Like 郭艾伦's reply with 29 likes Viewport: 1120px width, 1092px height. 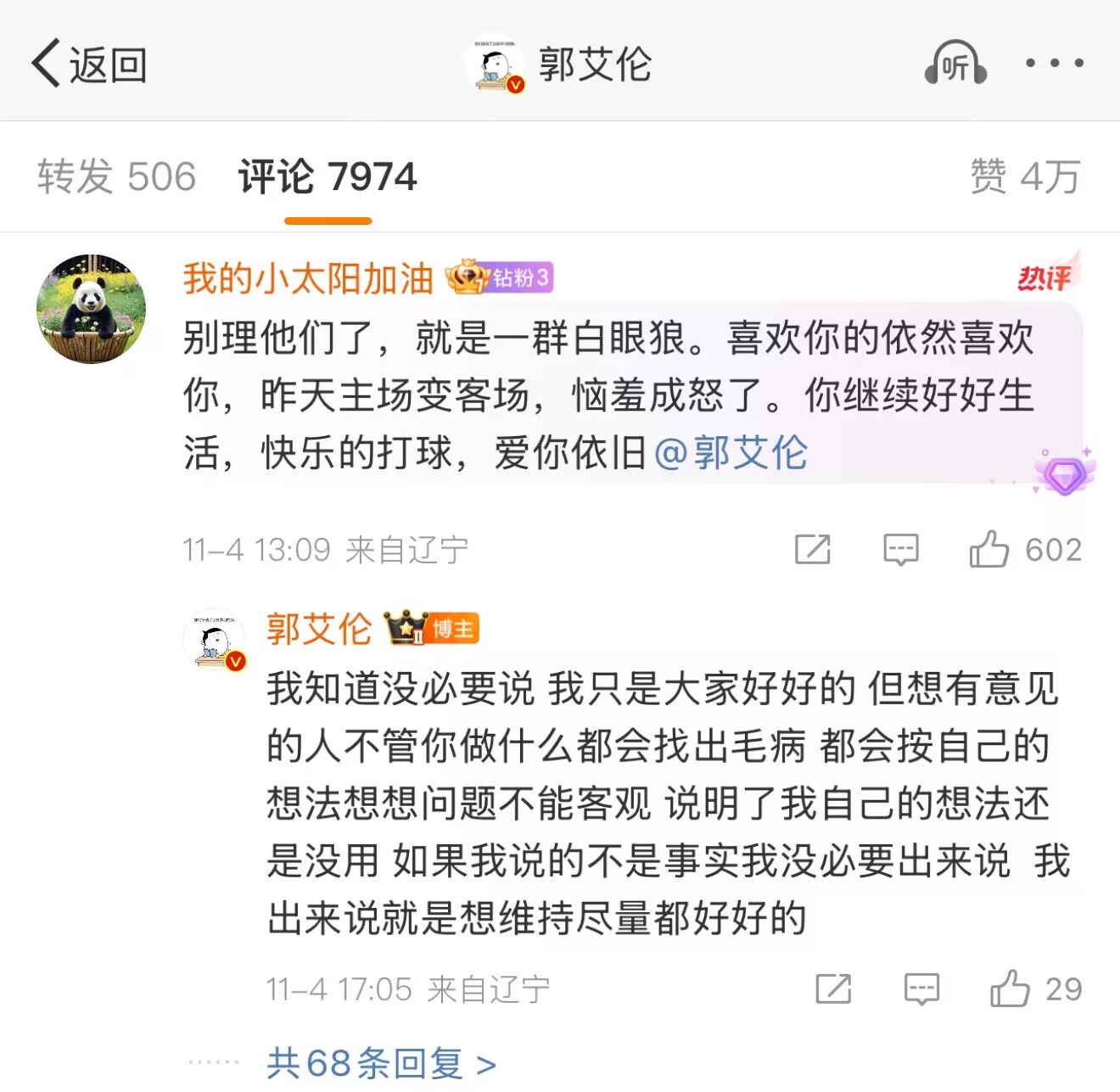coord(1010,989)
